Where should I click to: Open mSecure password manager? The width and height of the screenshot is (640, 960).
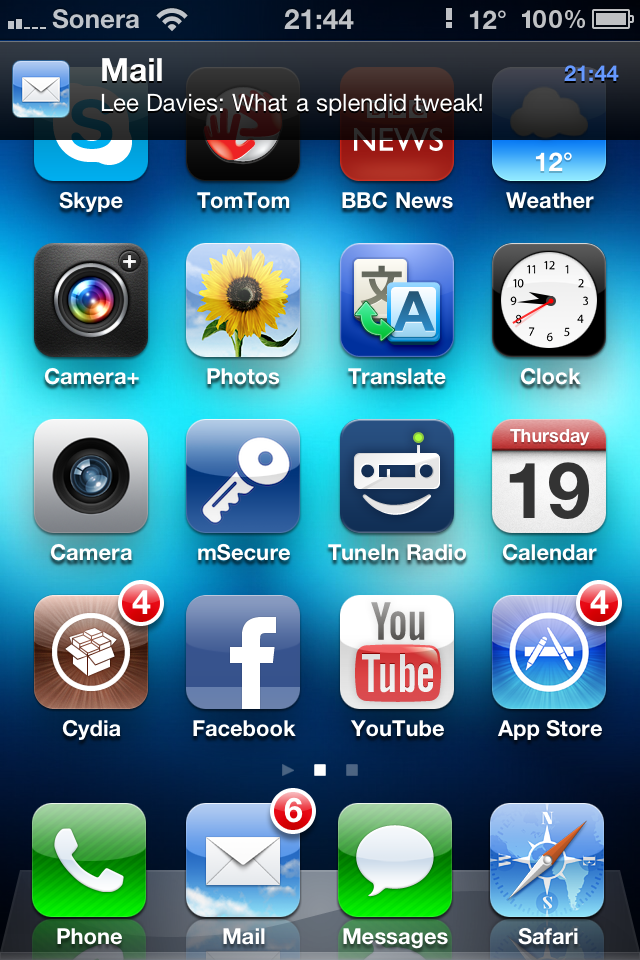[243, 477]
